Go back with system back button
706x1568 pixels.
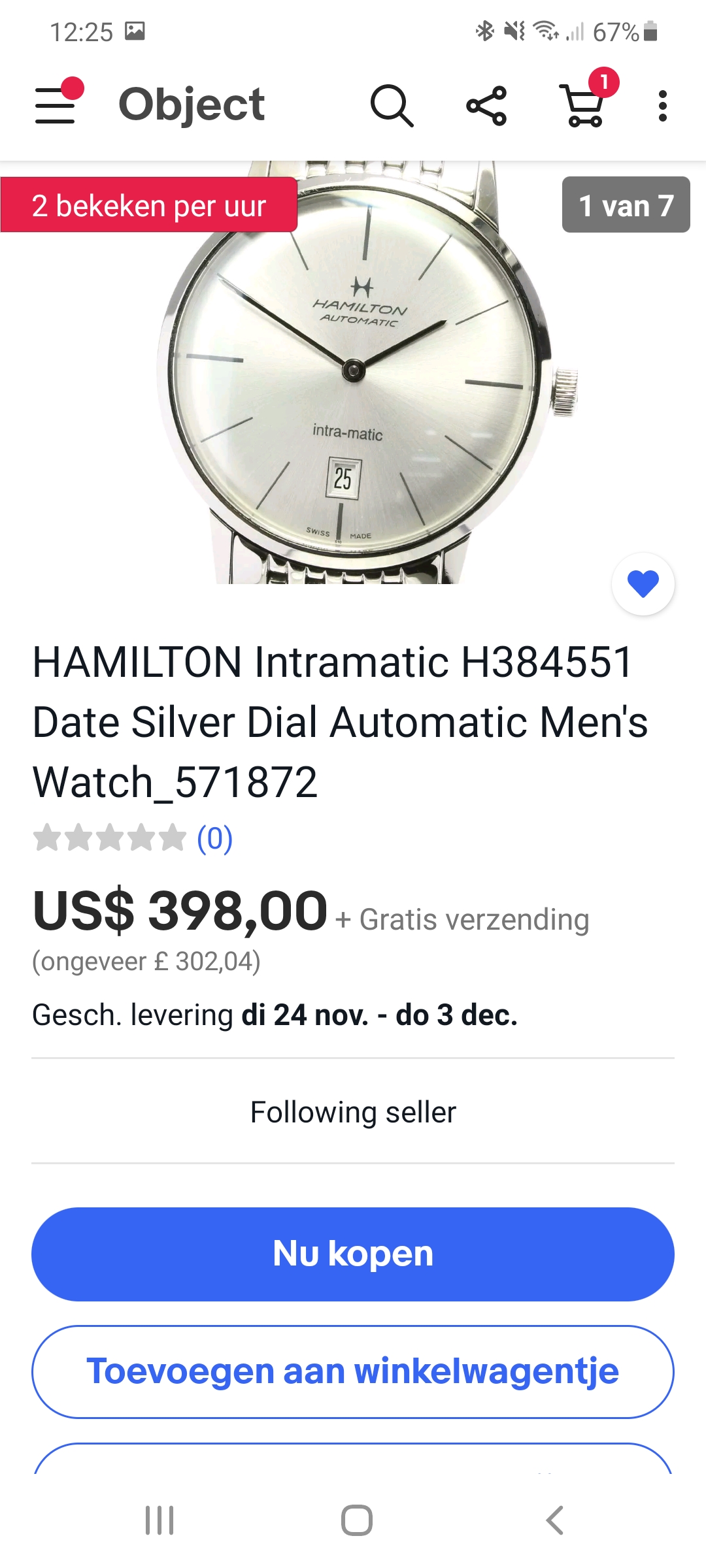pos(554,1520)
